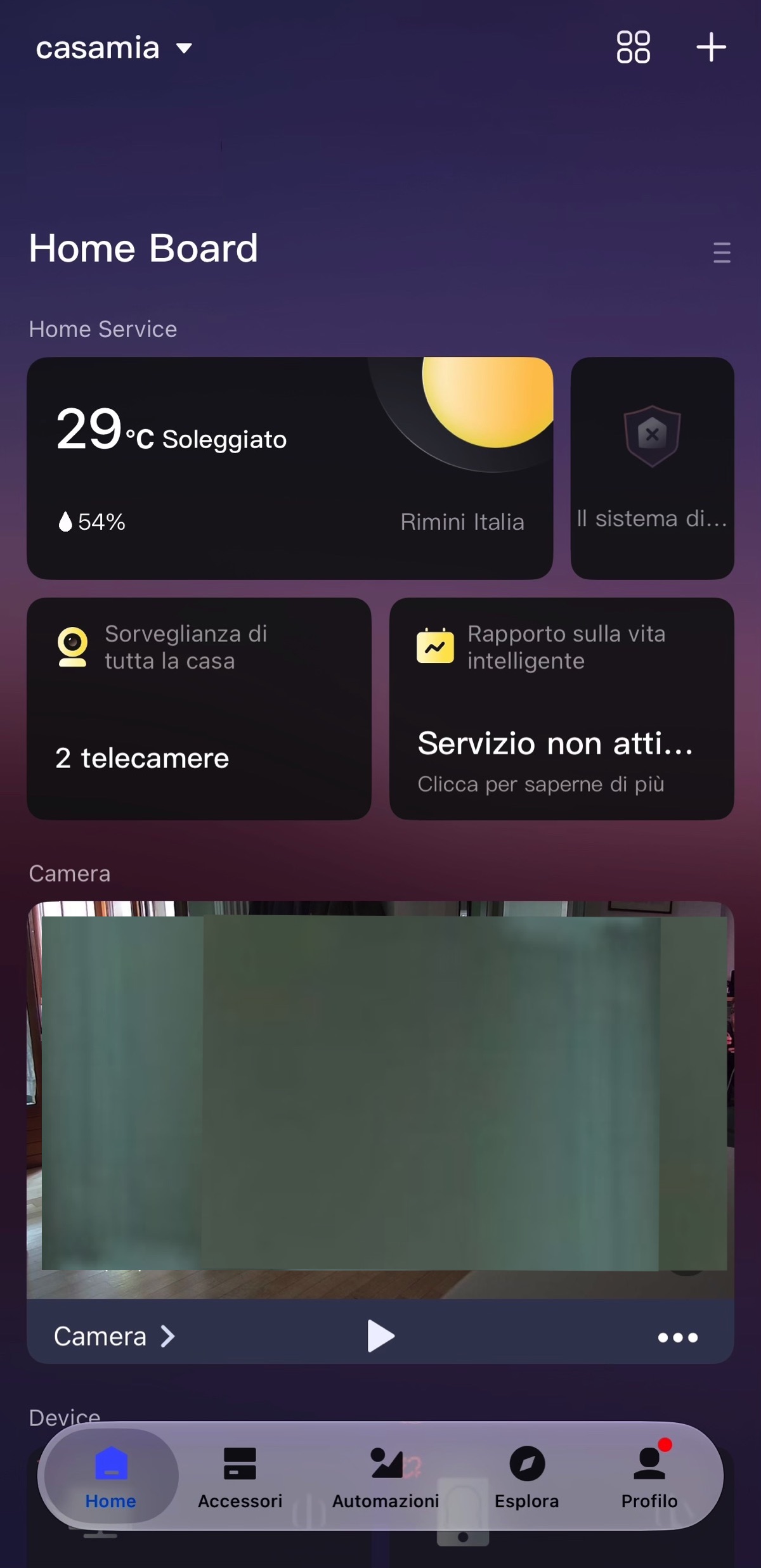Open Sorveglianza di tutta la casa card
761x1568 pixels.
pos(198,709)
